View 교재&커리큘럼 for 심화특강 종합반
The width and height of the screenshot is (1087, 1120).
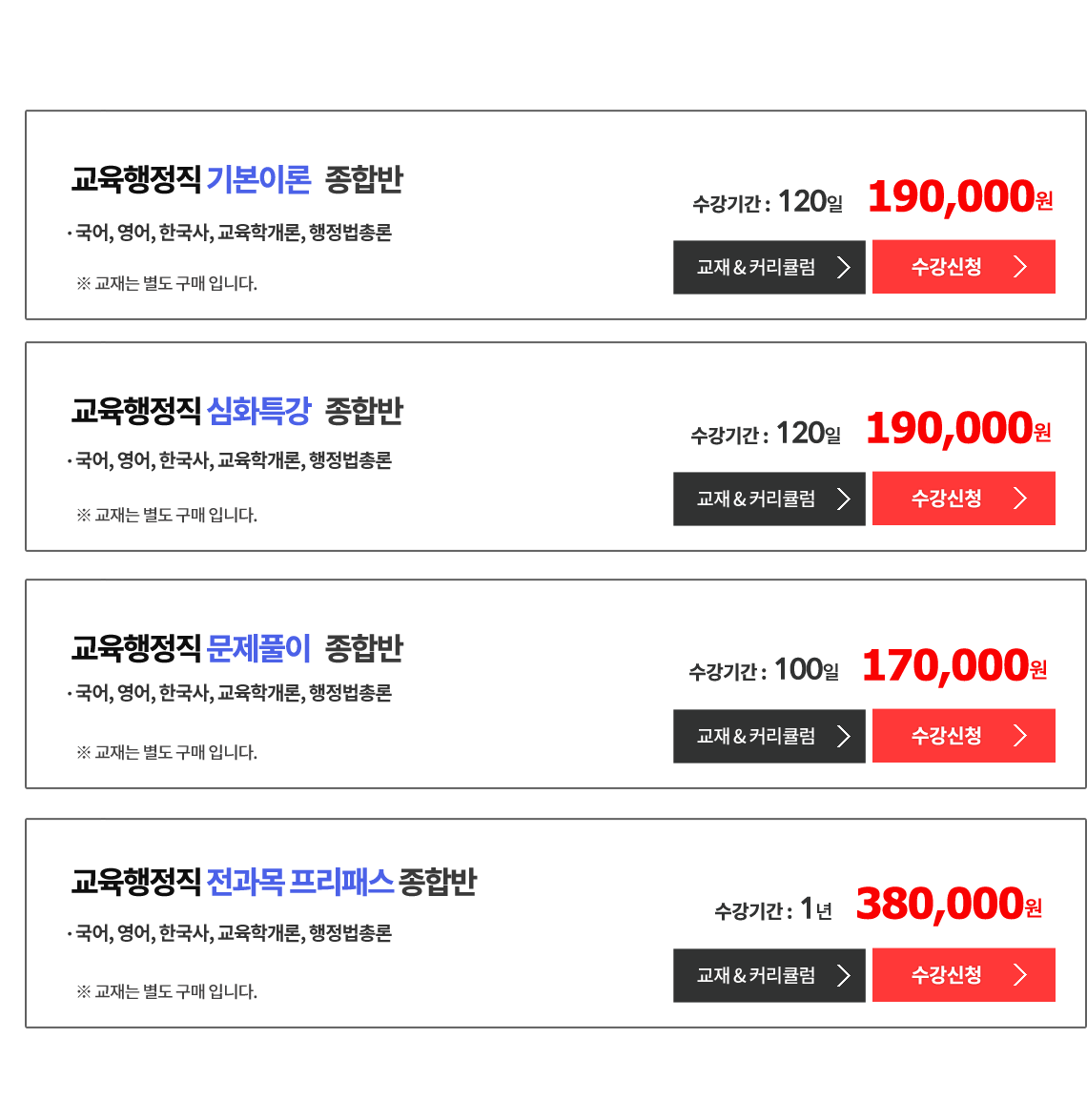click(769, 499)
